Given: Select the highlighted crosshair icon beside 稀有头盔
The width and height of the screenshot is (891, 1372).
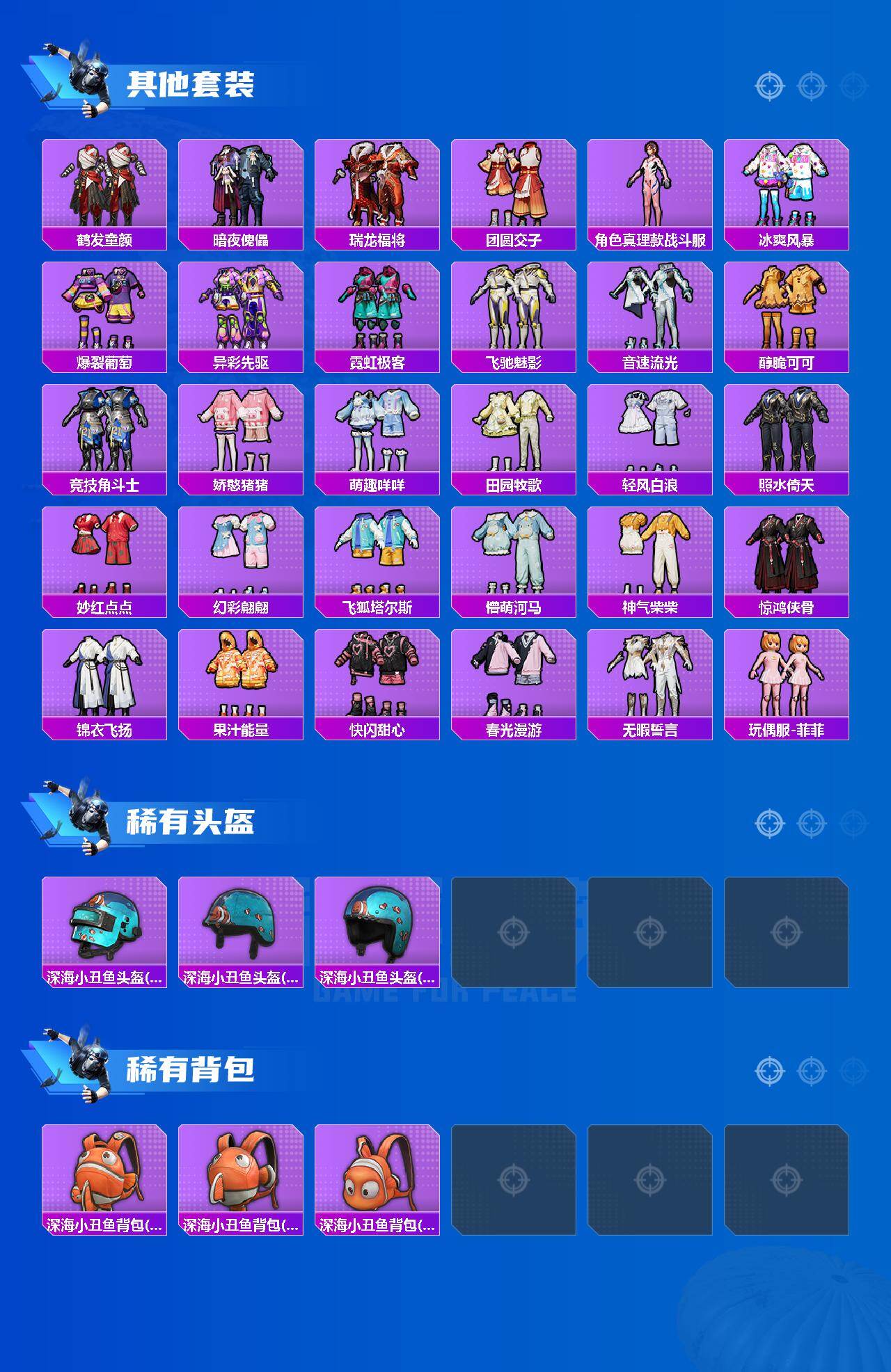Looking at the screenshot, I should pos(769,823).
